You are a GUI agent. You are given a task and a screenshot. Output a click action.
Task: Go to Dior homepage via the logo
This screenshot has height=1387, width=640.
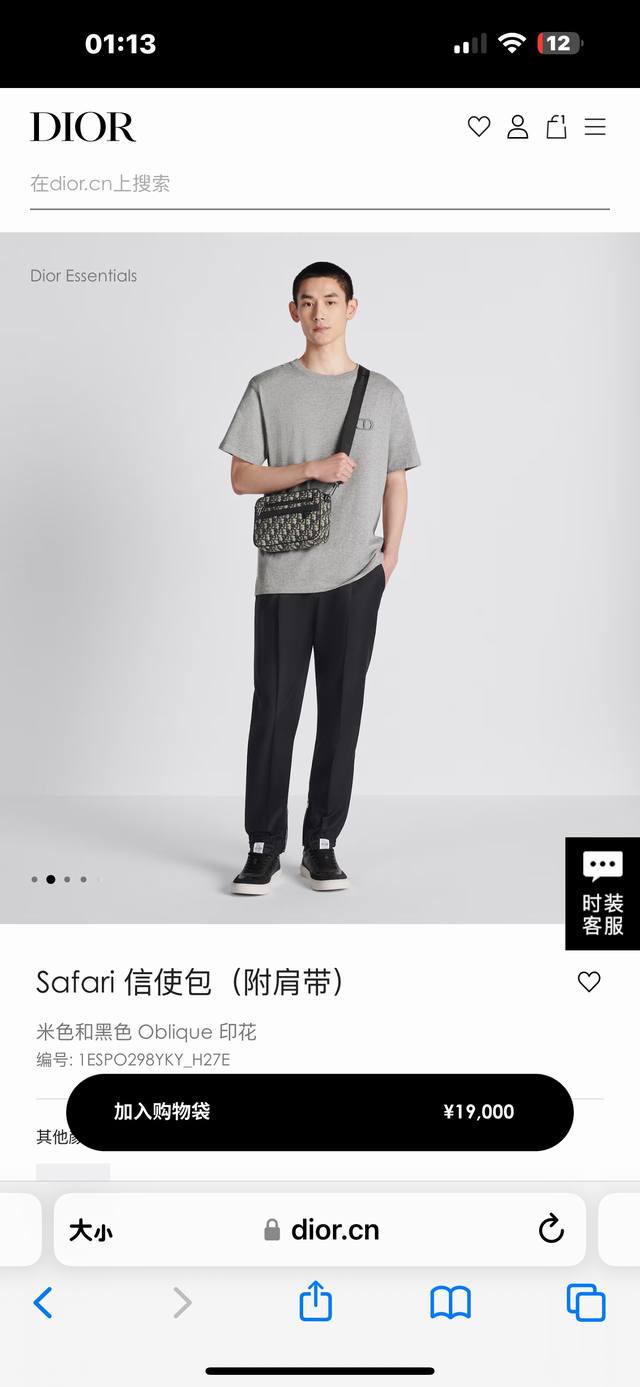point(83,127)
